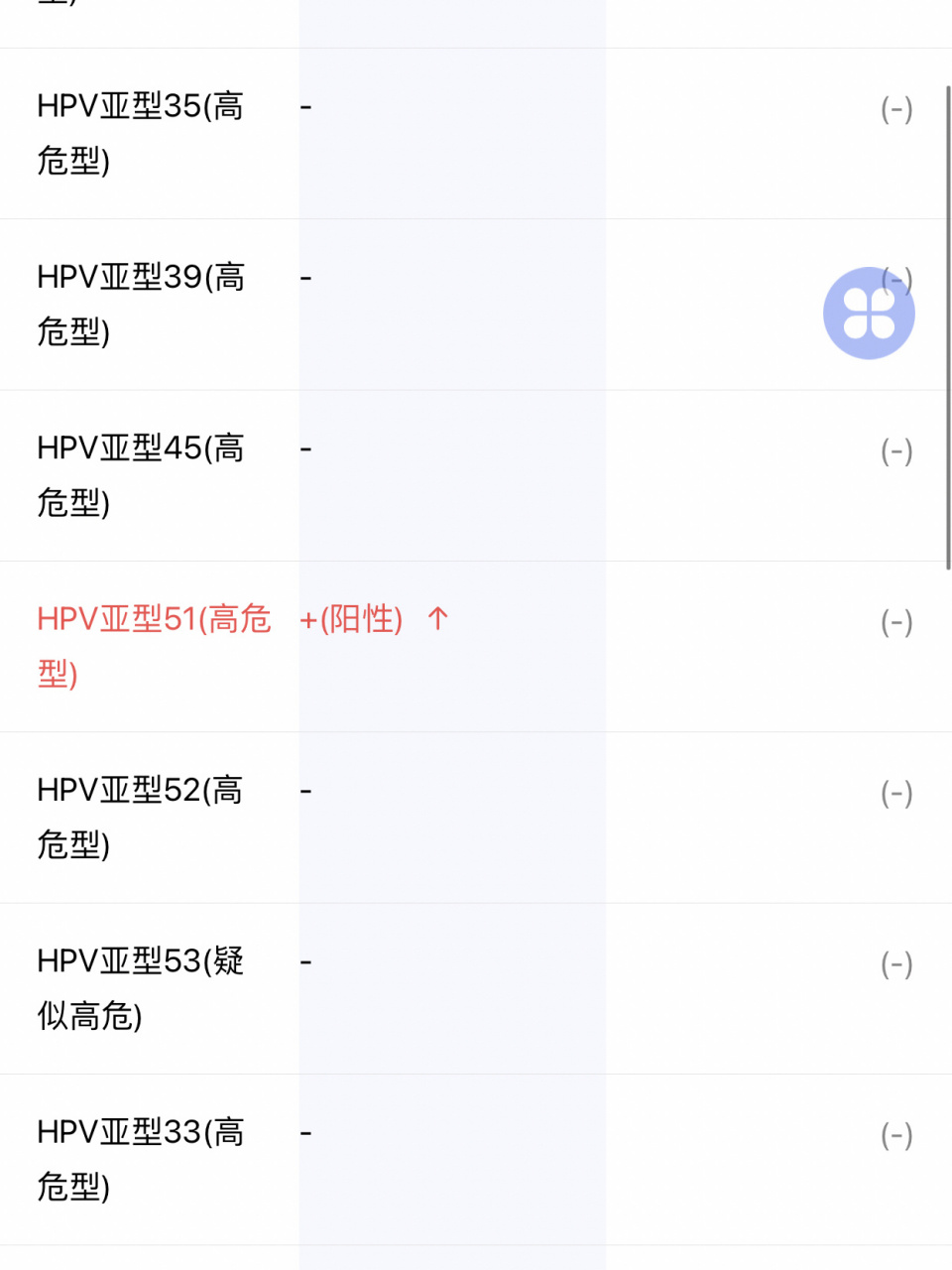Expand the HPV亚型51(高危型) result row
The height and width of the screenshot is (1270, 952).
coord(149,645)
